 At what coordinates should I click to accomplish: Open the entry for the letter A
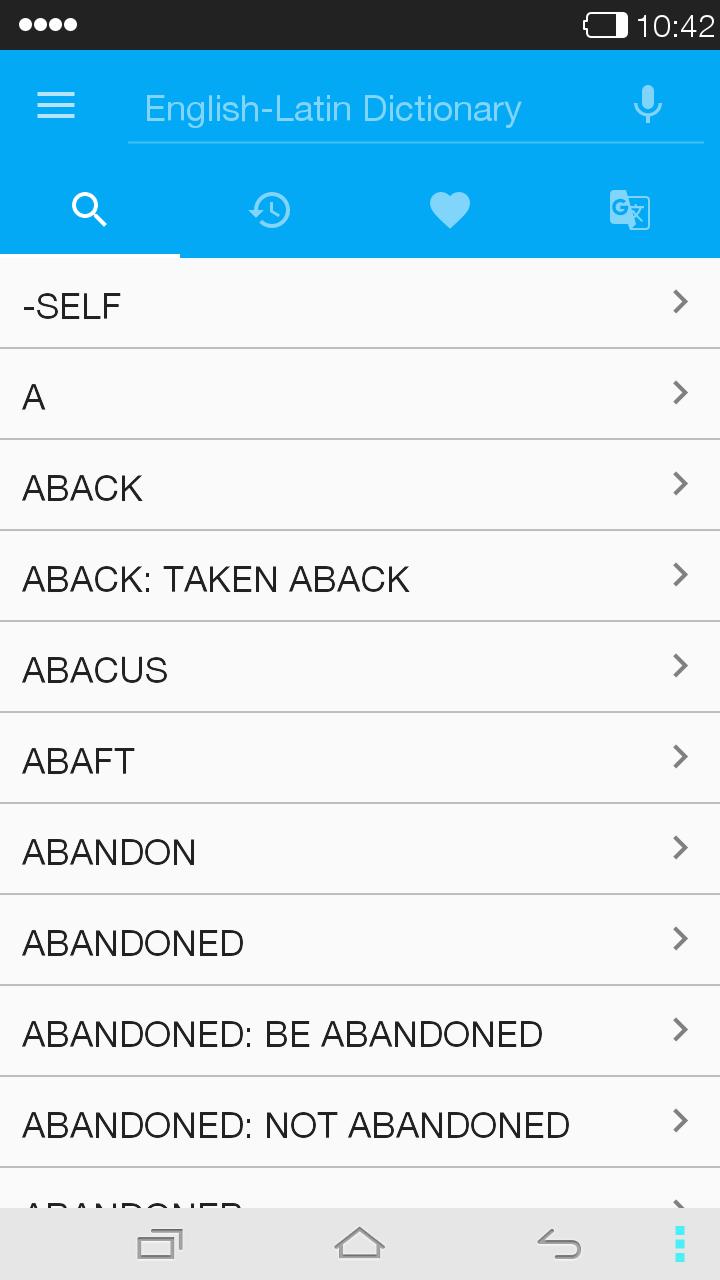pyautogui.click(x=360, y=394)
